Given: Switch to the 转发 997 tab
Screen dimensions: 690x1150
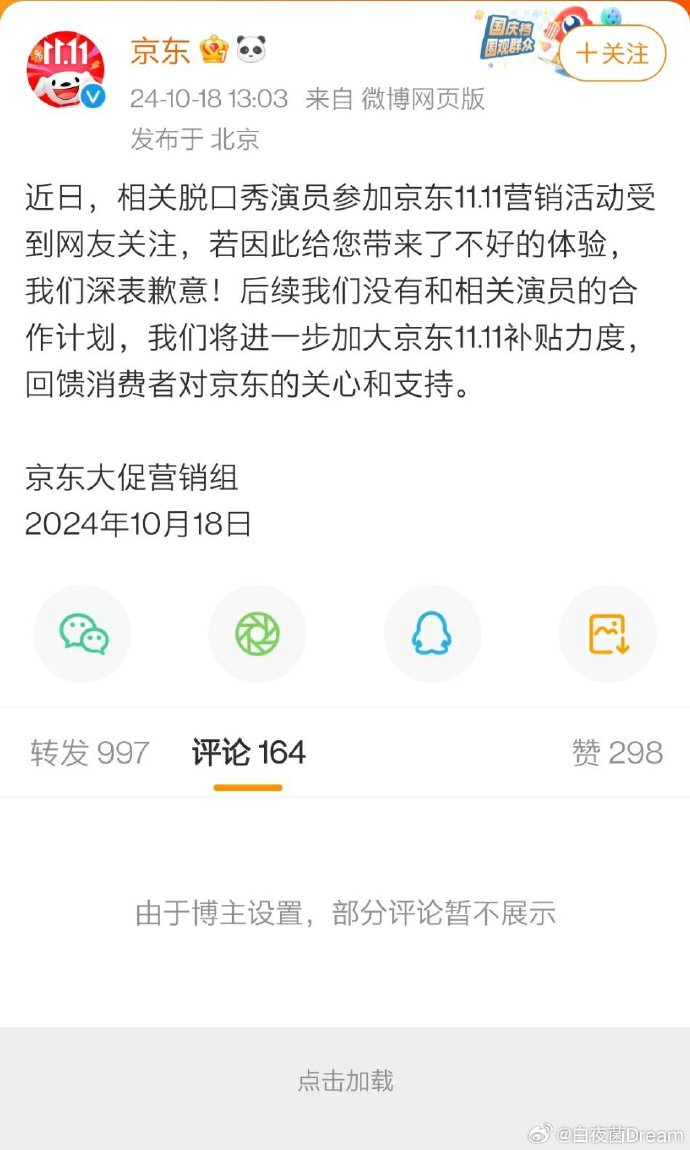Looking at the screenshot, I should coord(90,753).
